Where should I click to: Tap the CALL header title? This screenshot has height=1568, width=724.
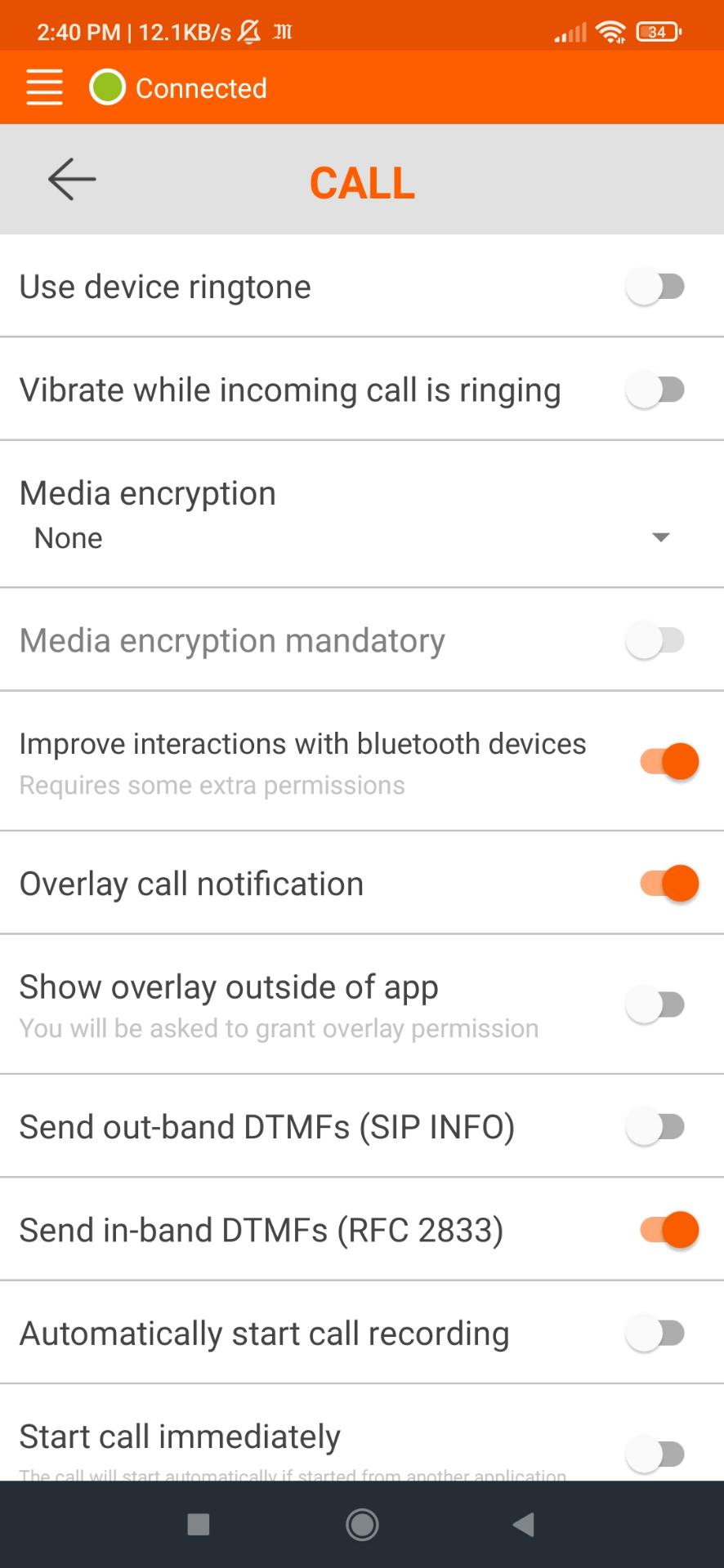click(x=362, y=181)
